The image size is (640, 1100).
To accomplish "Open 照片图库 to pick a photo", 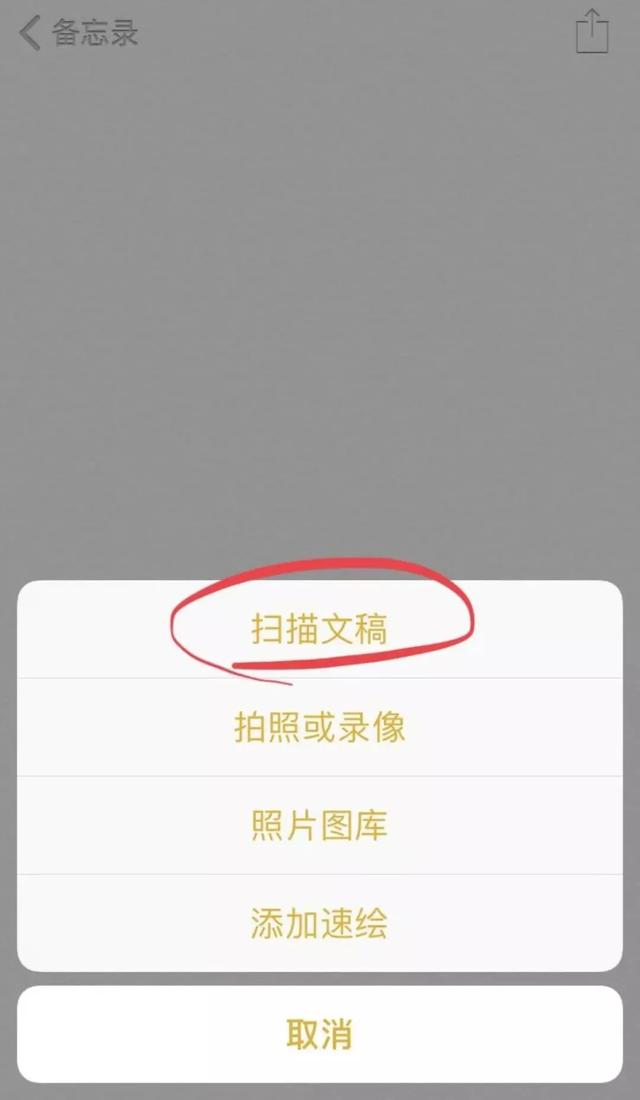I will [319, 825].
